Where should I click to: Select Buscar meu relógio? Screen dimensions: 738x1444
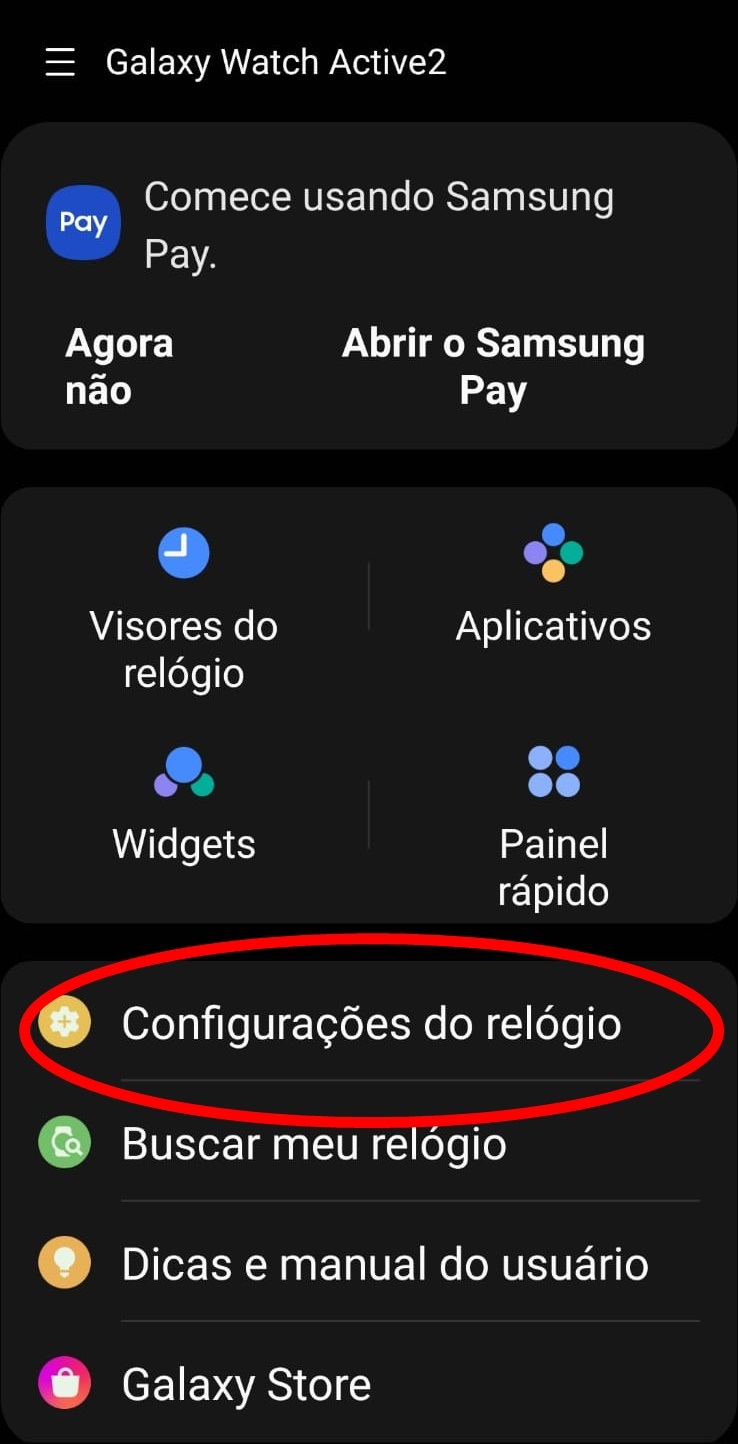tap(369, 1143)
